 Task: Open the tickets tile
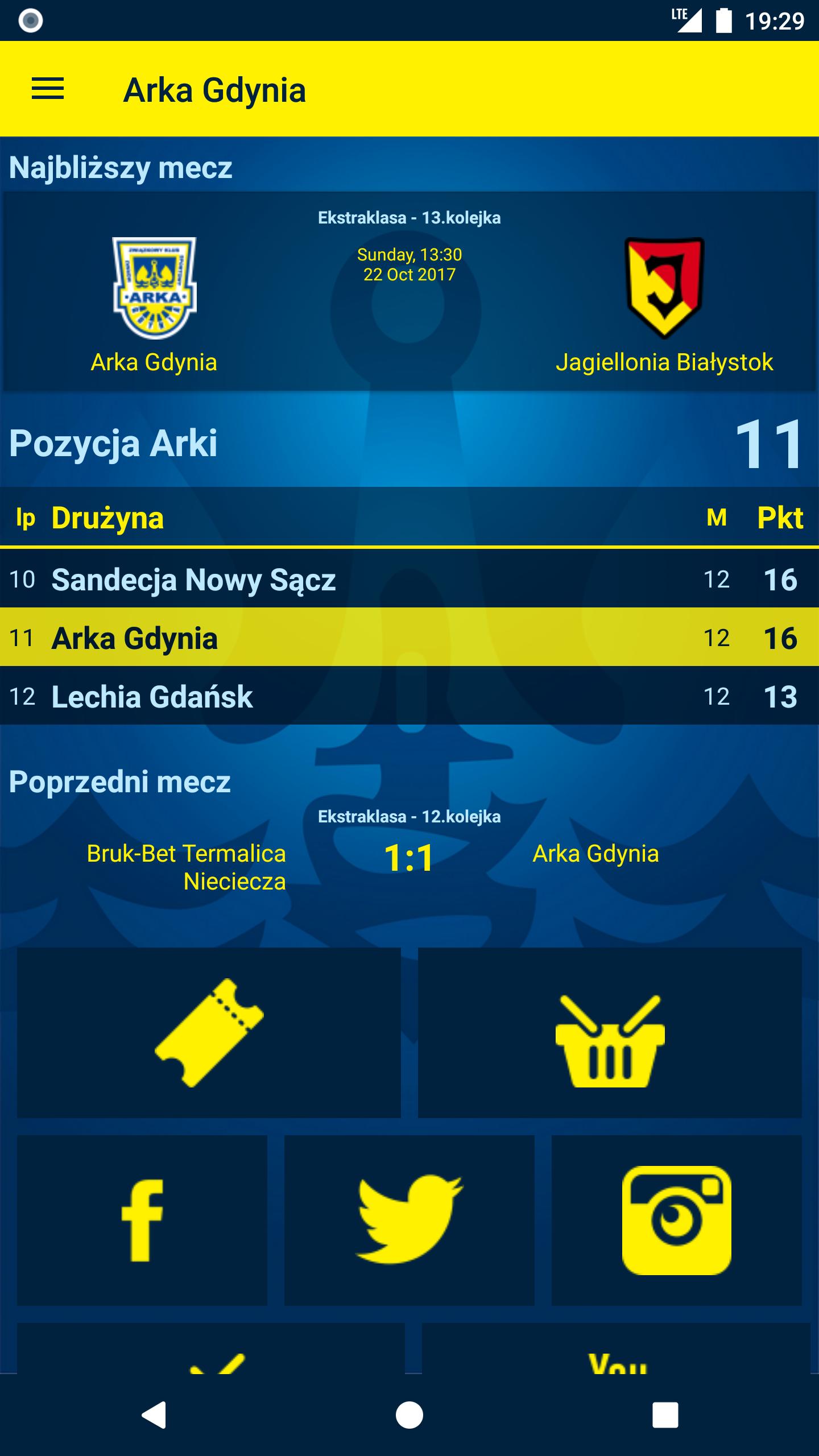point(209,1032)
